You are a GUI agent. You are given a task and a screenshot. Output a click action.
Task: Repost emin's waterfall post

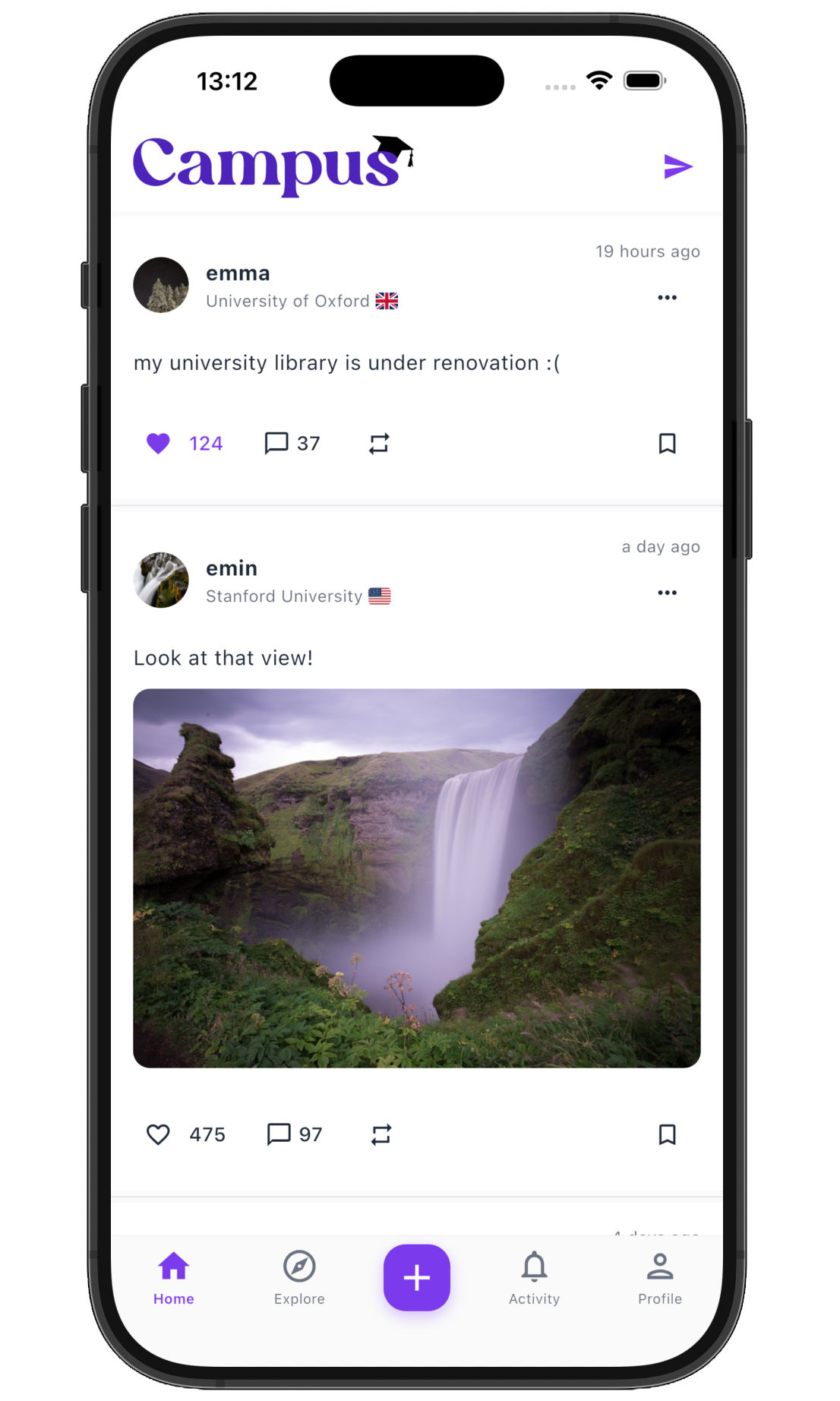pos(381,1134)
